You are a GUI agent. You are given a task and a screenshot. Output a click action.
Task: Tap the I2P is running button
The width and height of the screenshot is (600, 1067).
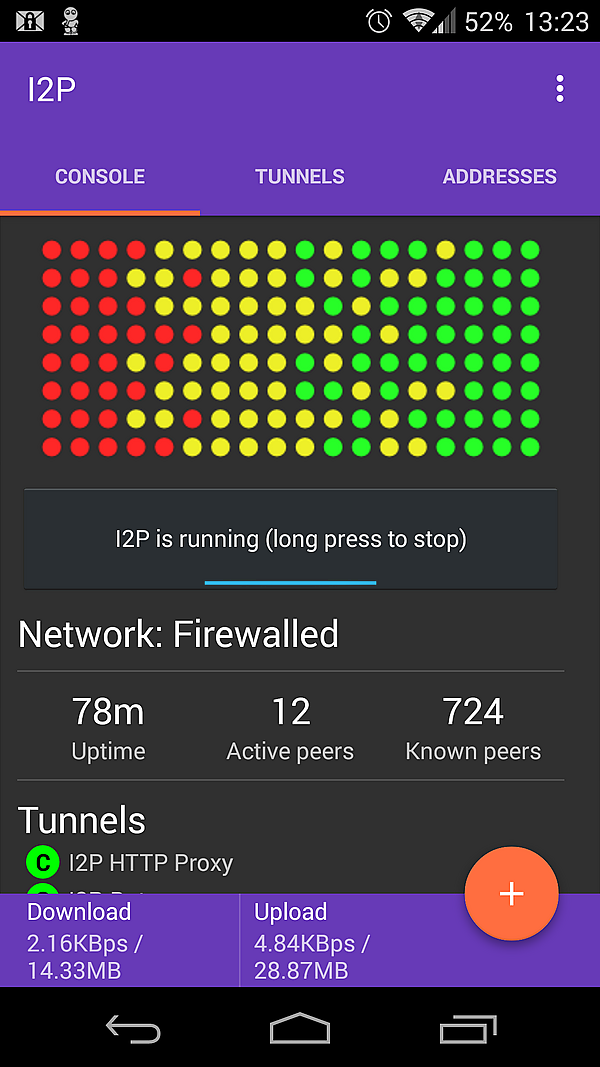tap(290, 540)
